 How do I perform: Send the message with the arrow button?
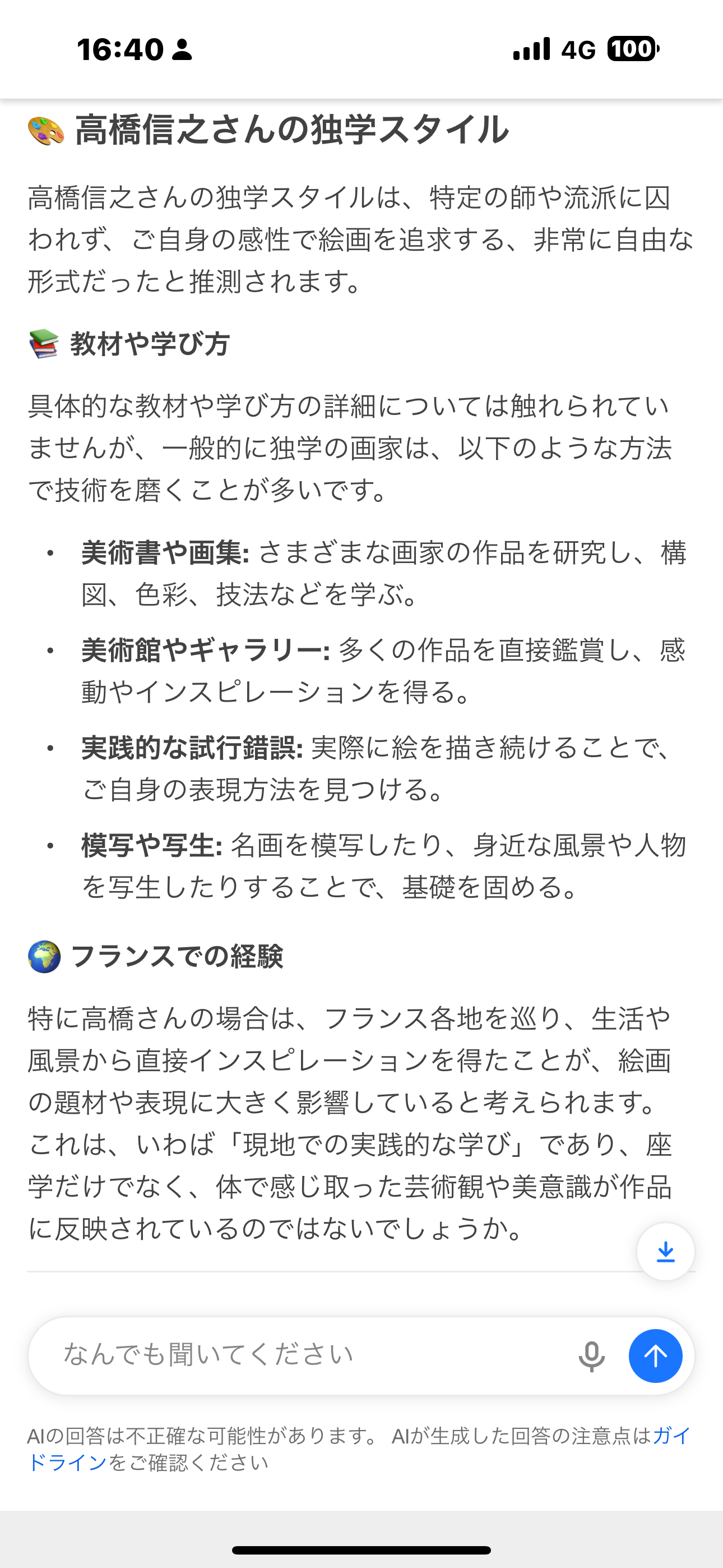click(655, 1356)
